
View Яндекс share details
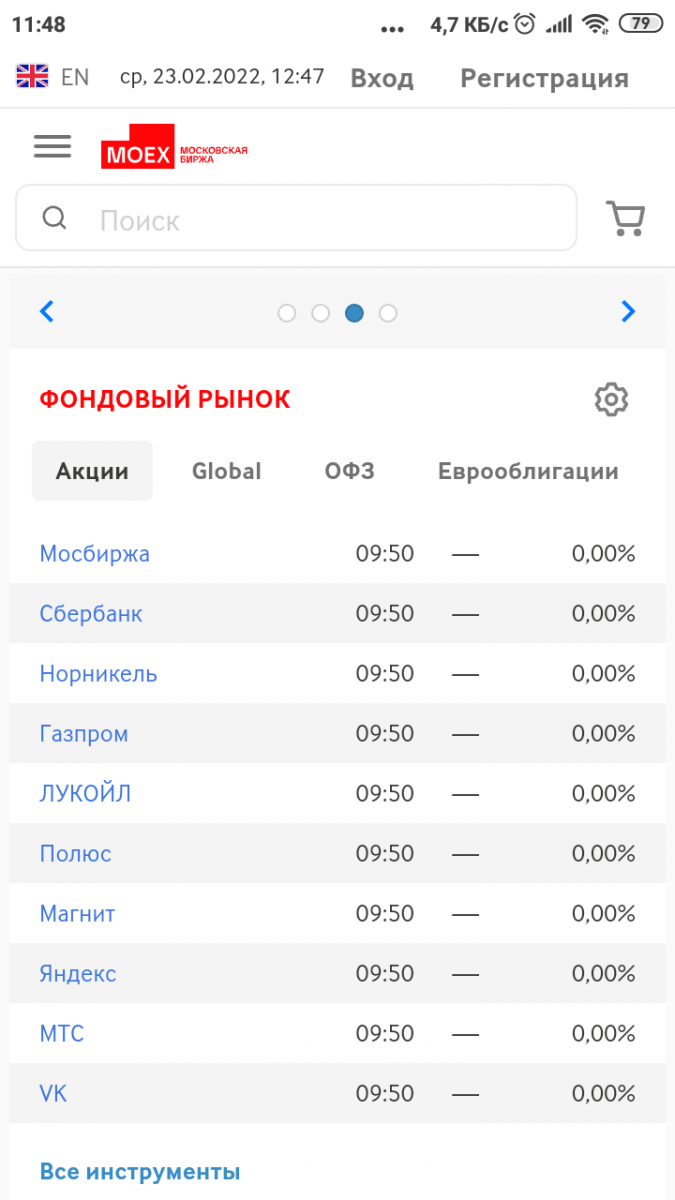[78, 973]
